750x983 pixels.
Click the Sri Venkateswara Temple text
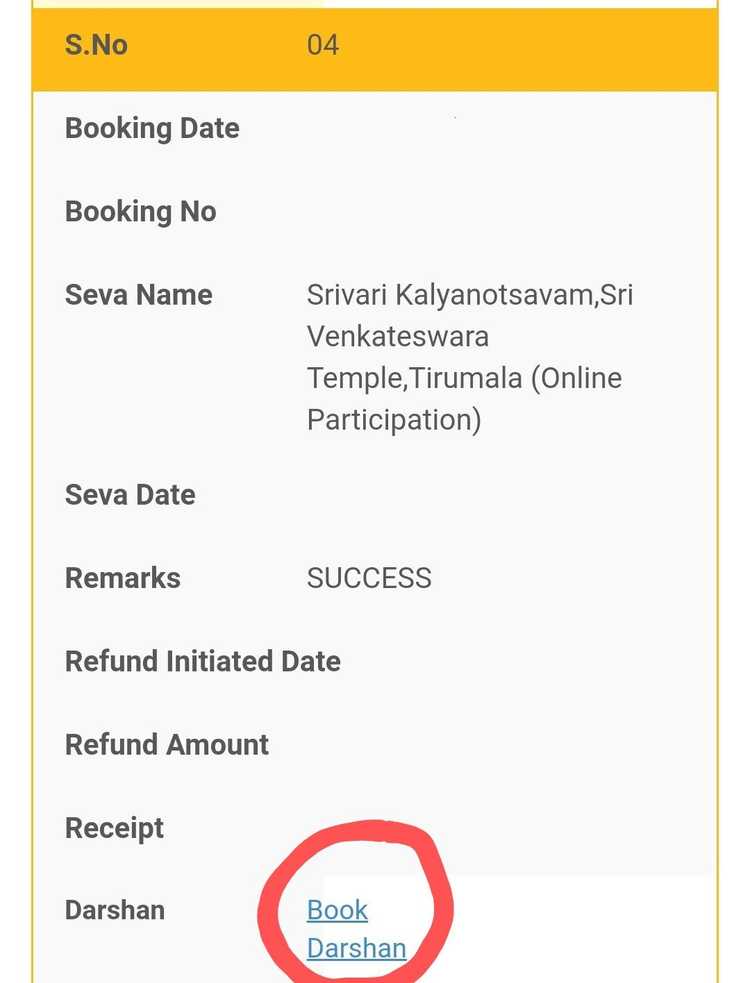pyautogui.click(x=397, y=336)
